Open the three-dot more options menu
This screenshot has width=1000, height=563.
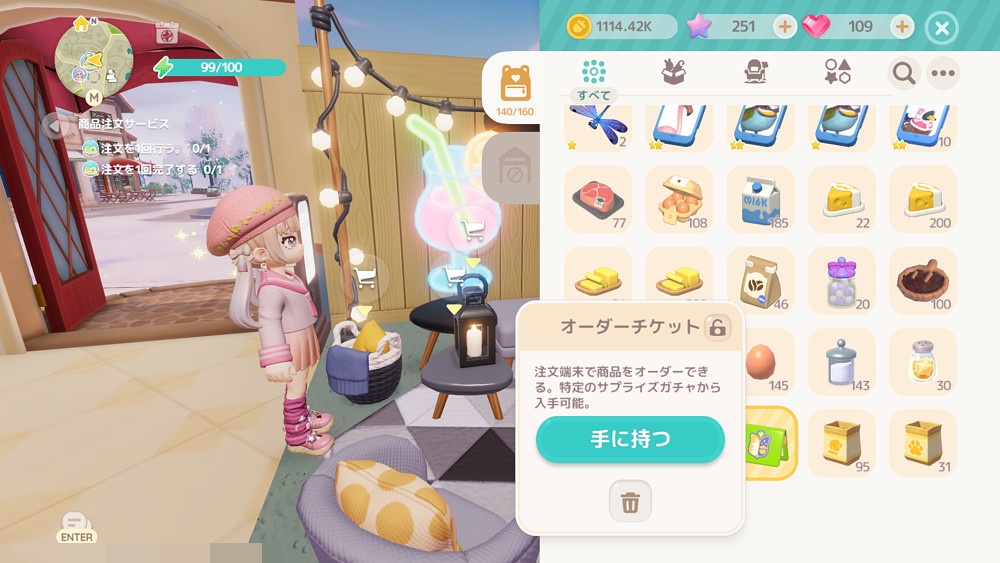point(942,73)
